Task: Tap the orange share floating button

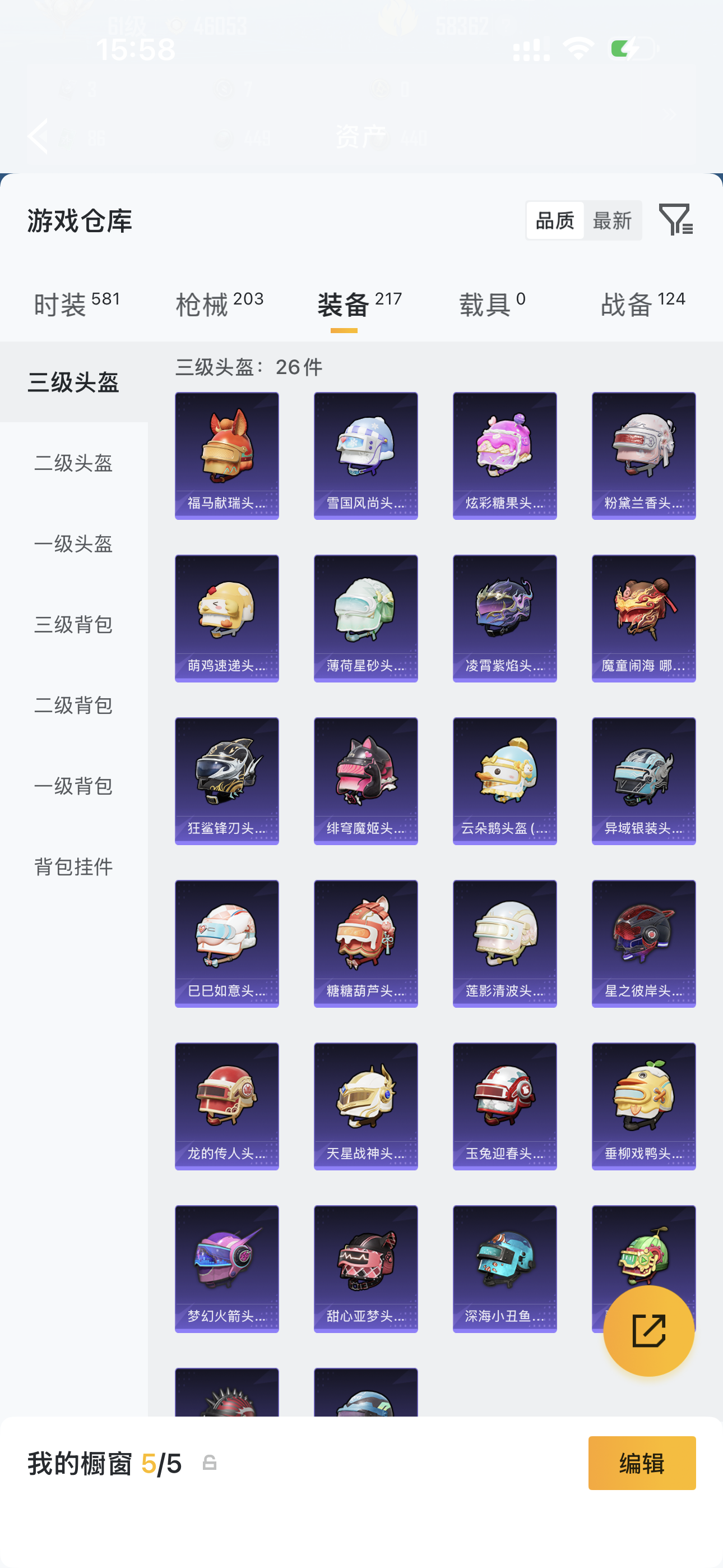Action: [x=649, y=1331]
